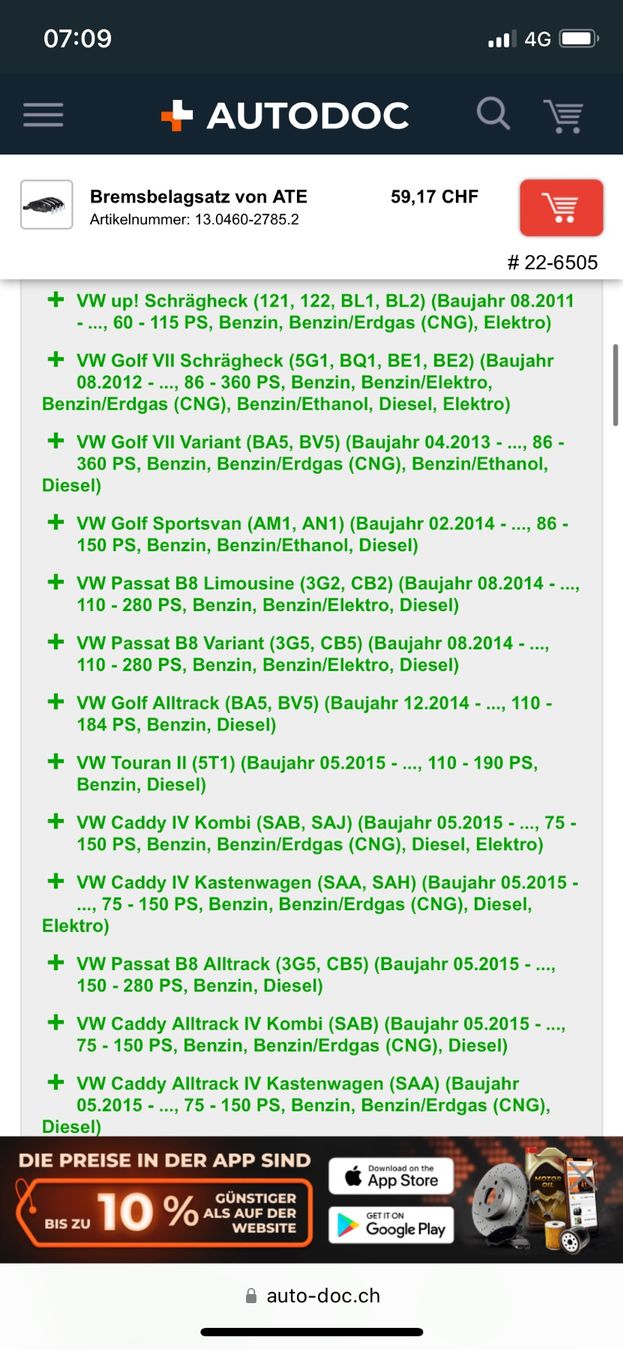Expand VW Passat B8 Limousine entry
623x1350 pixels.
(x=56, y=583)
